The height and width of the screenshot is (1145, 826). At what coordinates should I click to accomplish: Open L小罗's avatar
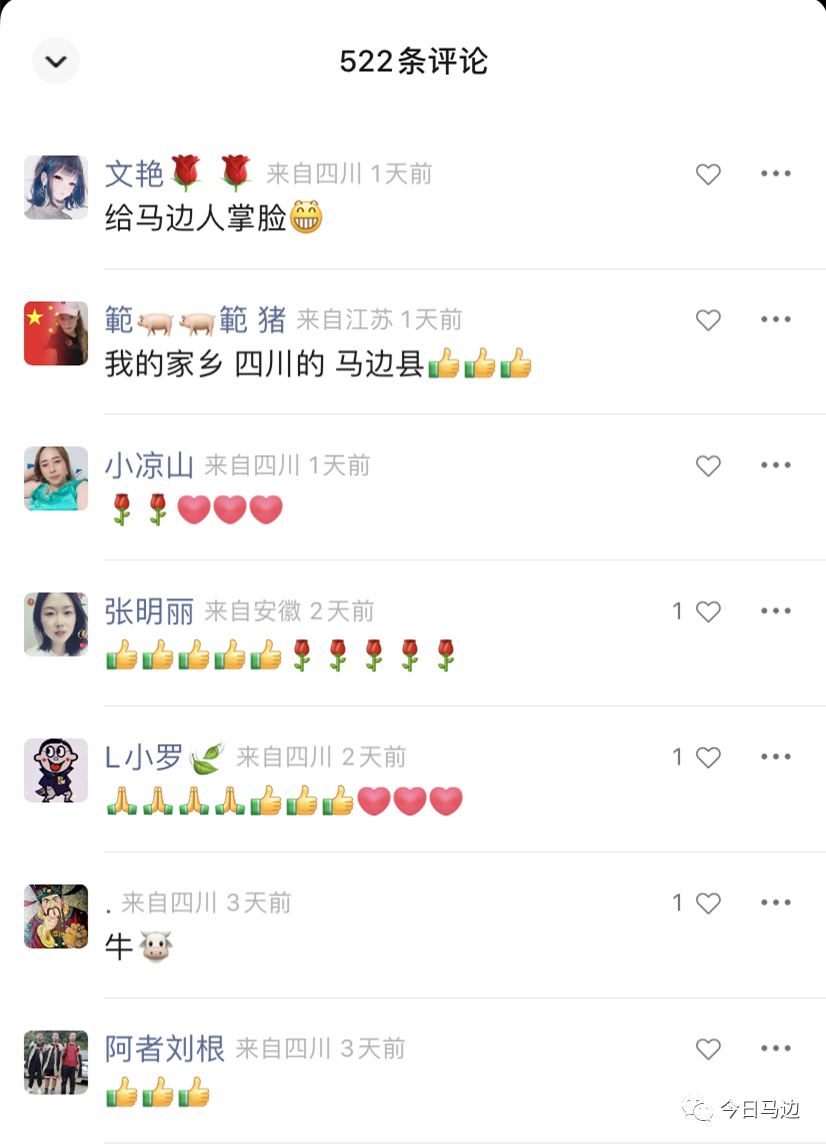coord(56,771)
